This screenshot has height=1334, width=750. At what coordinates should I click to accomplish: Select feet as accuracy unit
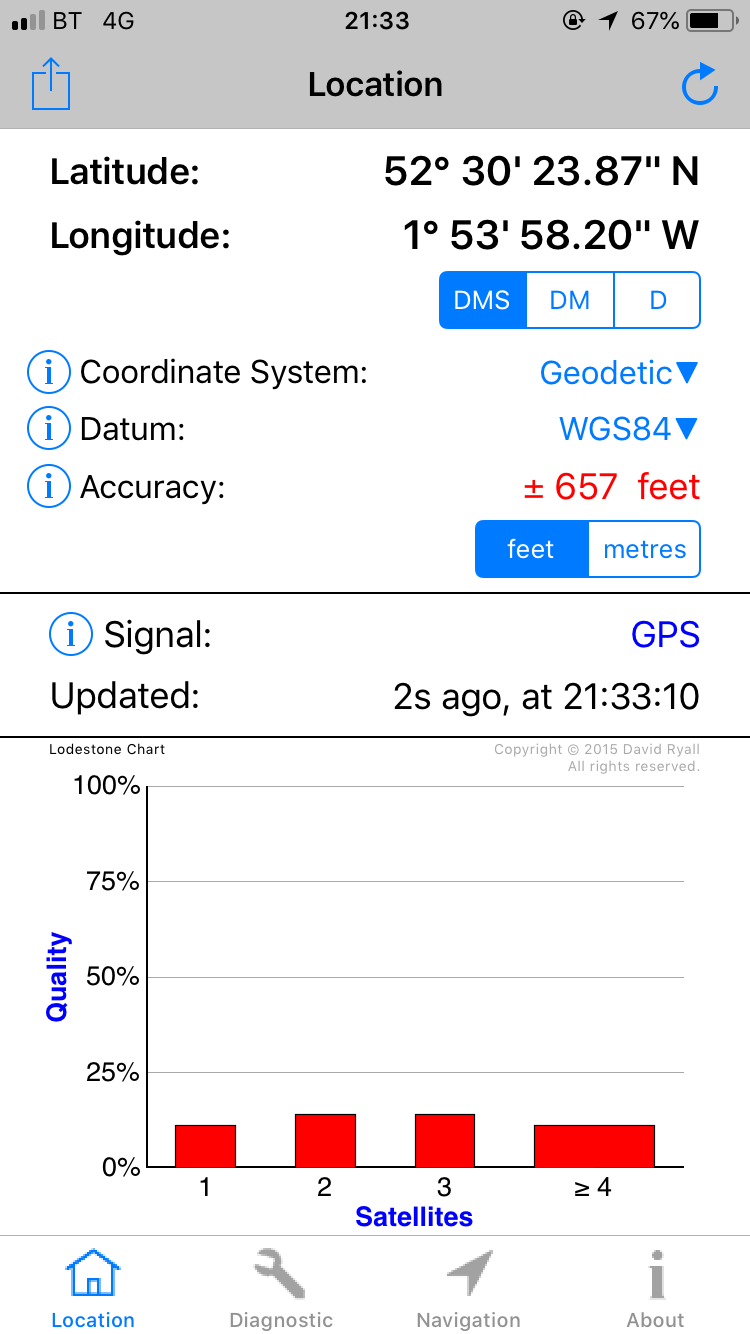[x=531, y=549]
